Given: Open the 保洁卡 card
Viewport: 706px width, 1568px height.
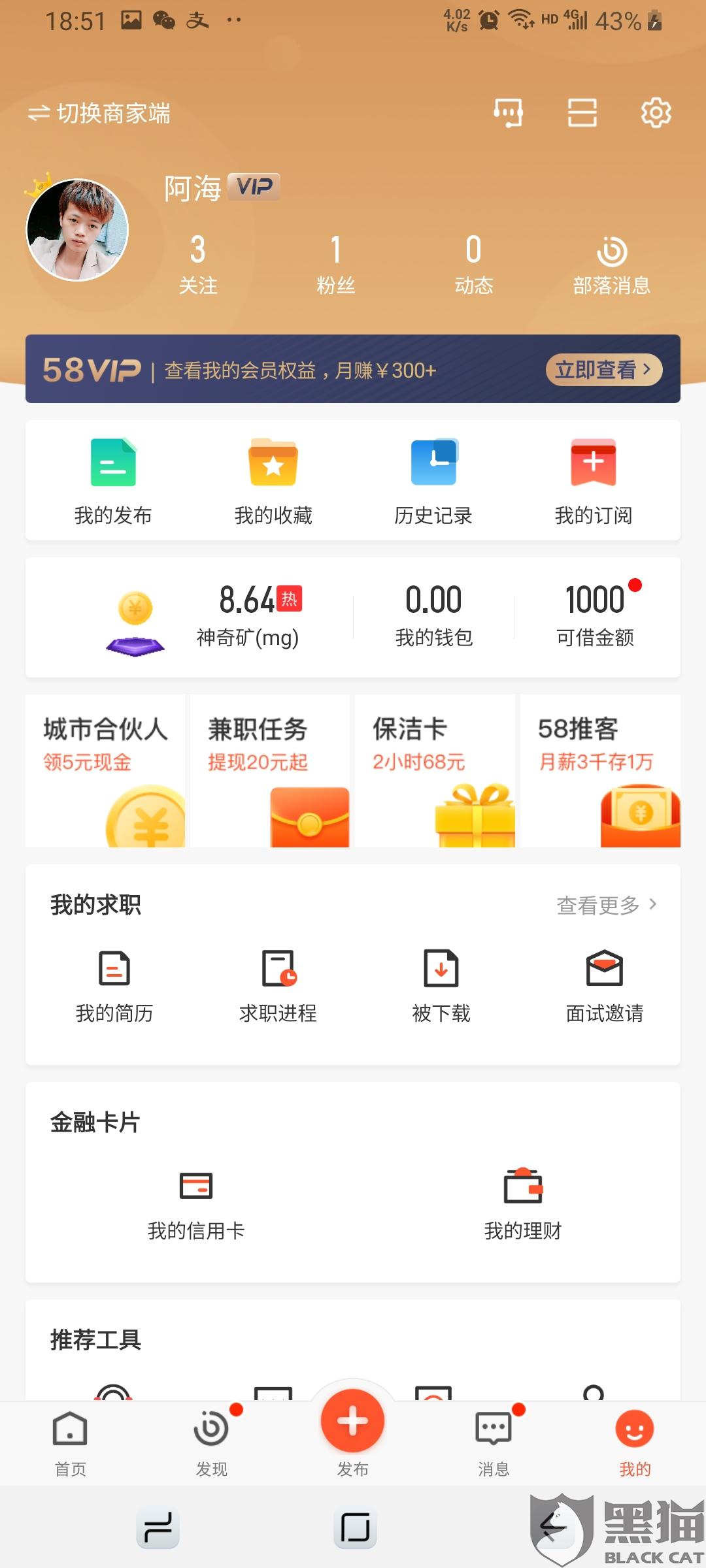Looking at the screenshot, I should 435,771.
